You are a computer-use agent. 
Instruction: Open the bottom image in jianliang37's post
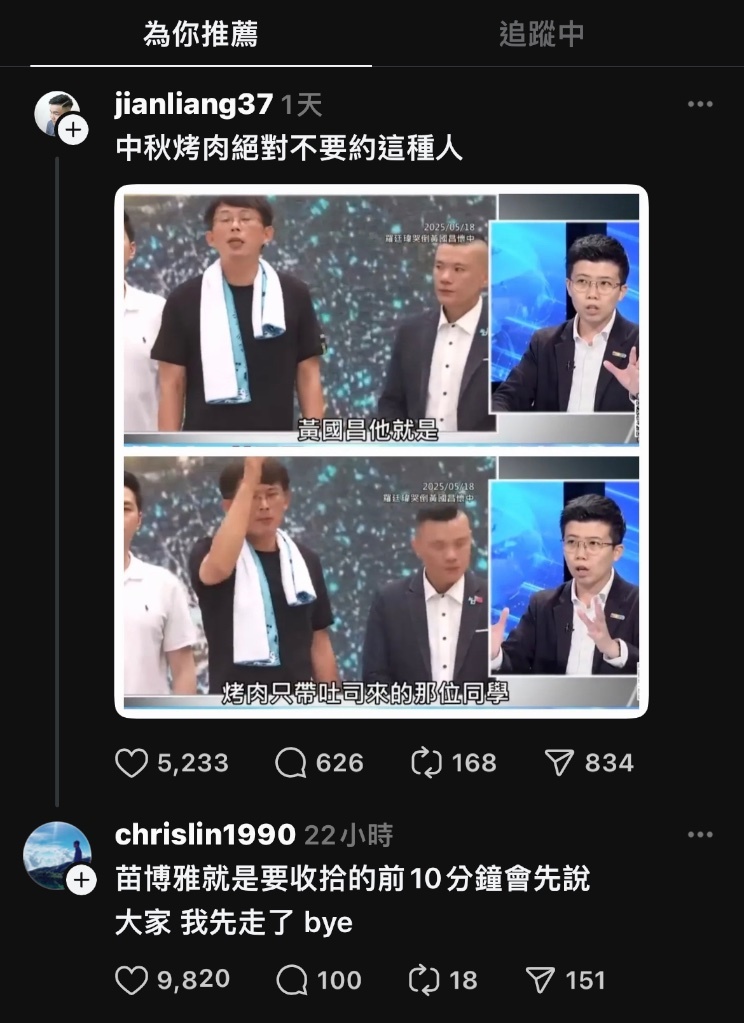click(x=381, y=582)
